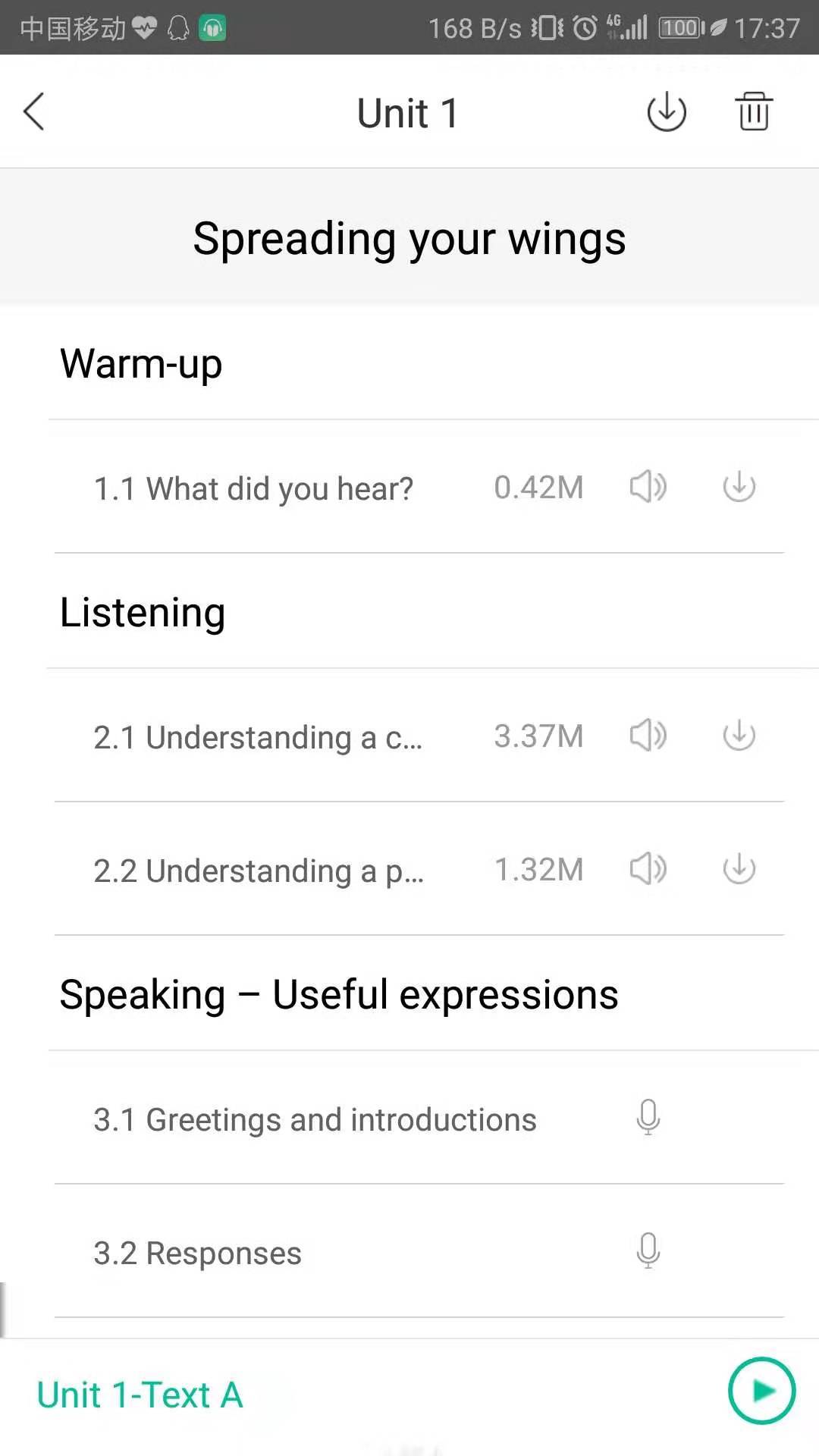Expand the Listening section

(143, 612)
